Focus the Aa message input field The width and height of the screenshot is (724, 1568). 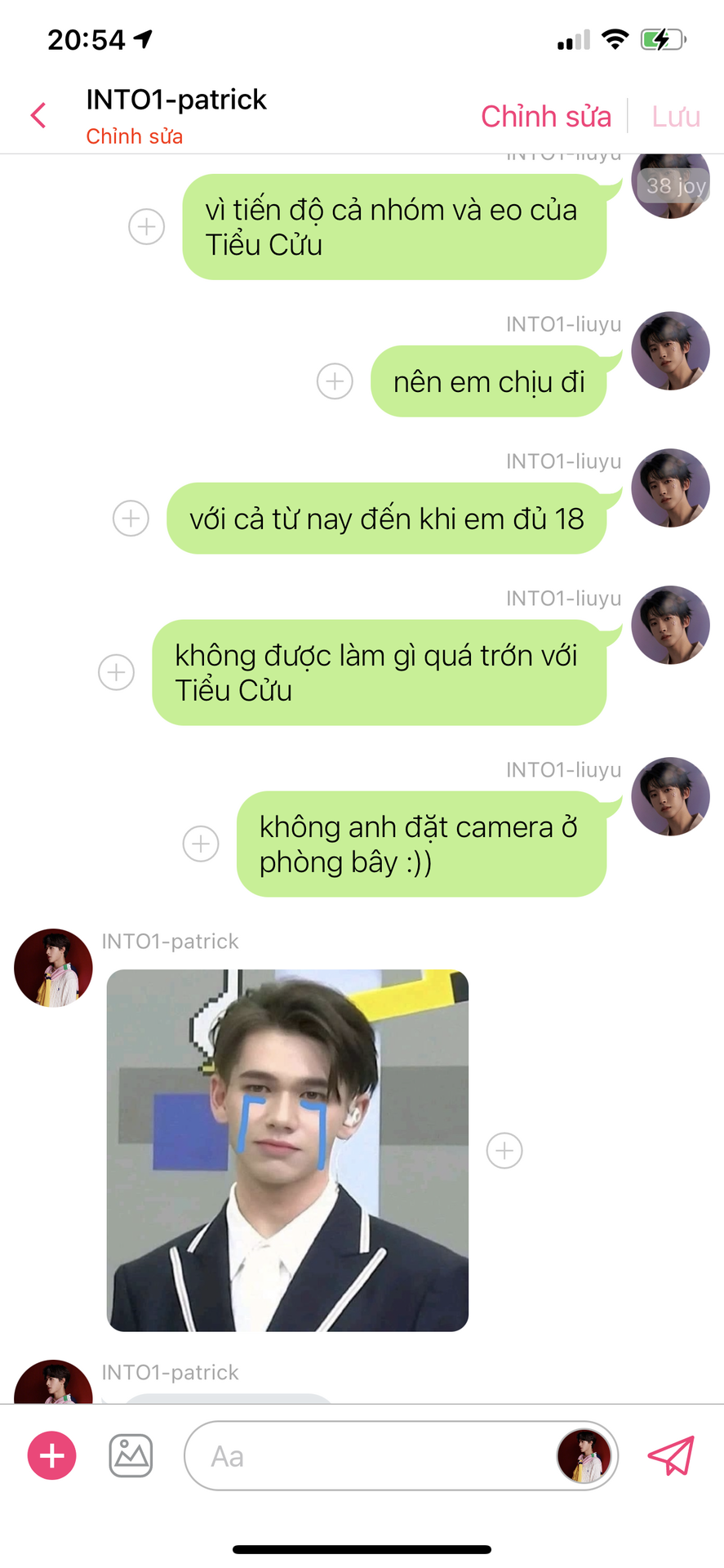pos(367,1455)
